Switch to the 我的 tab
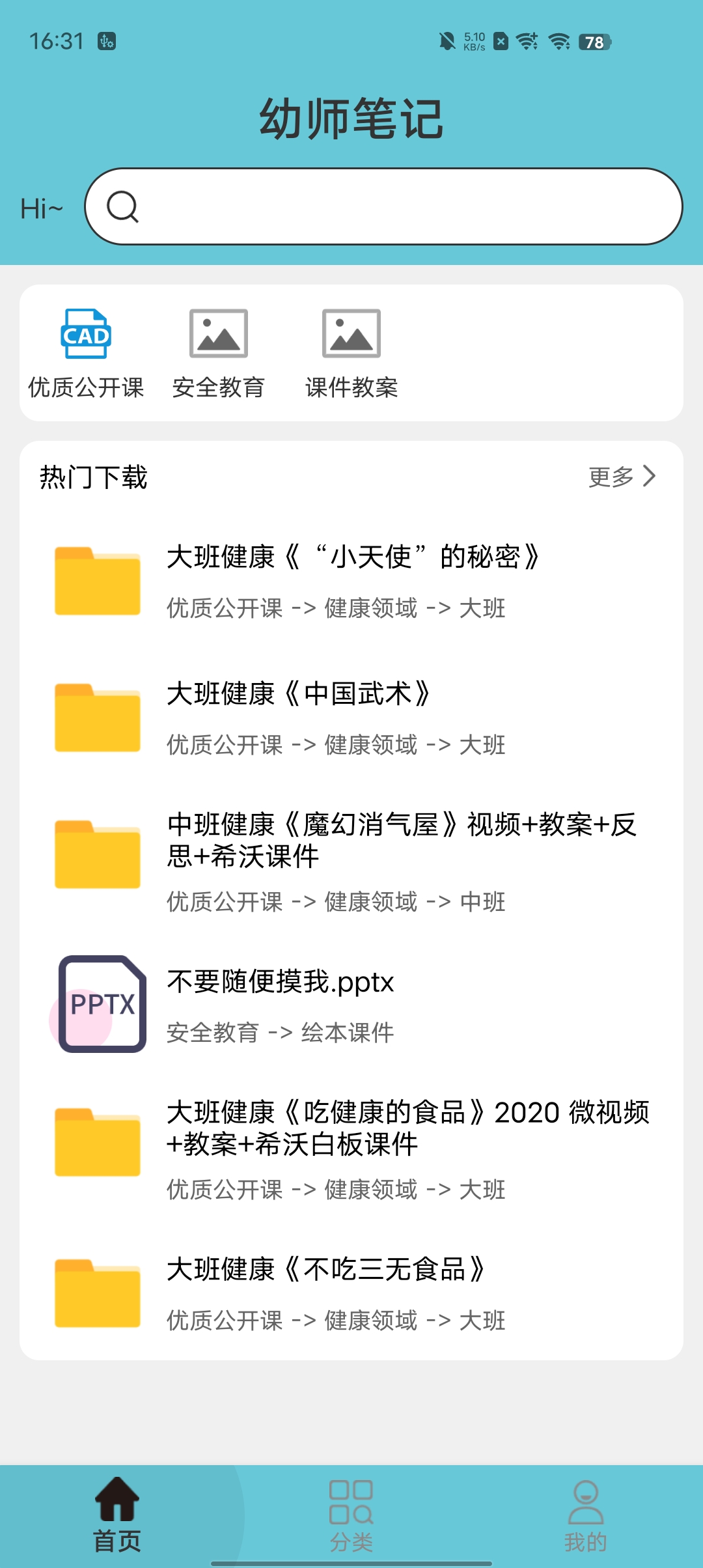The image size is (703, 1568). (x=586, y=1516)
